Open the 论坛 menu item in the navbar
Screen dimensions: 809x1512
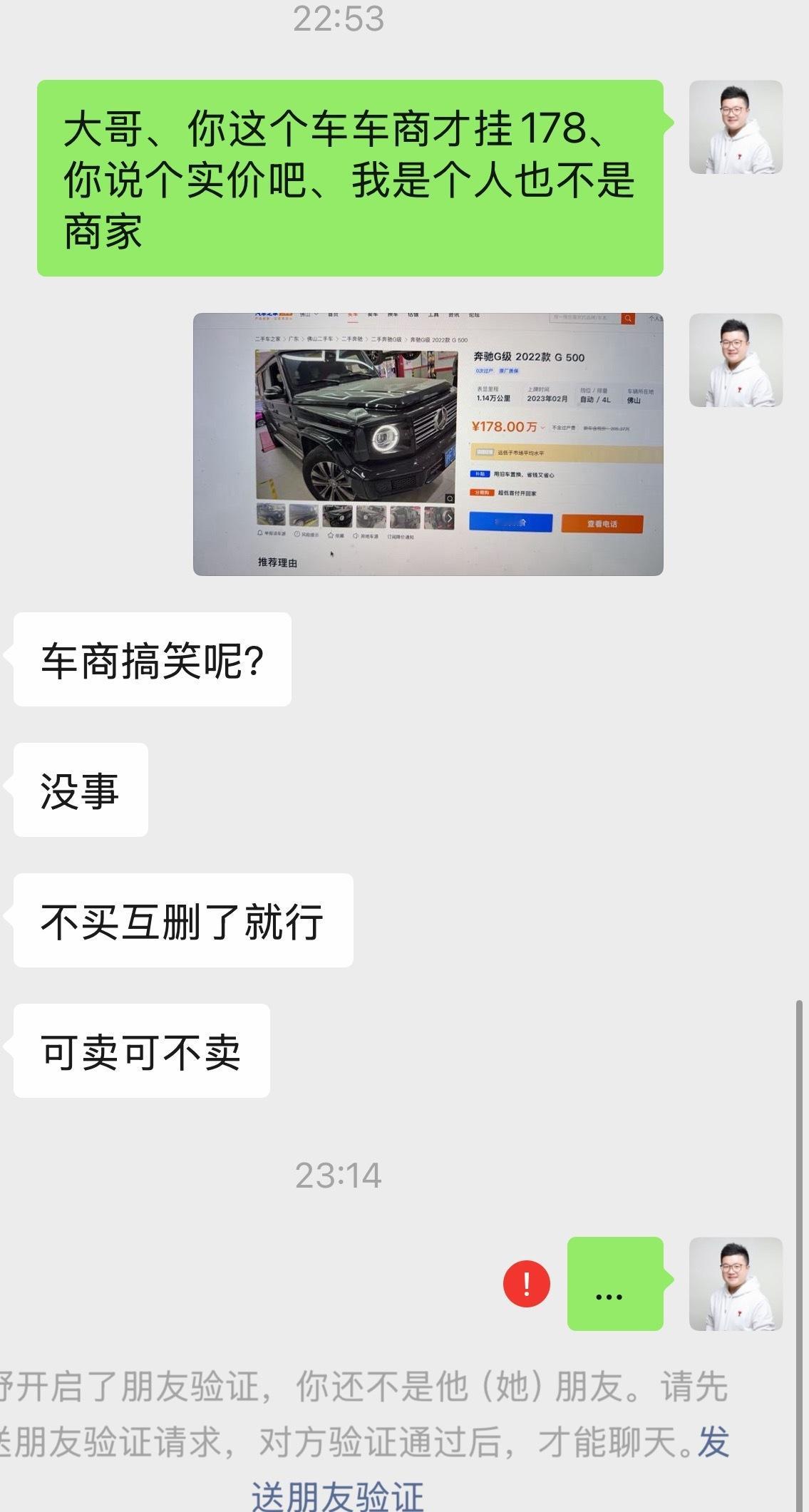pos(473,315)
